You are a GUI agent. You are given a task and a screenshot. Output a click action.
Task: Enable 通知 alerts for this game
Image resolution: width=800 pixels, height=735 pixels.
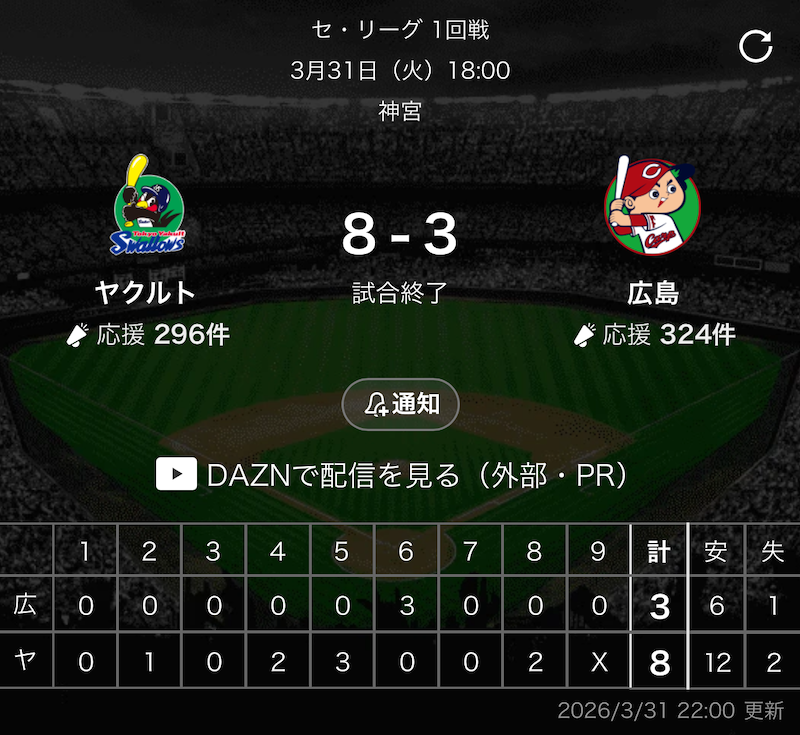coord(400,405)
